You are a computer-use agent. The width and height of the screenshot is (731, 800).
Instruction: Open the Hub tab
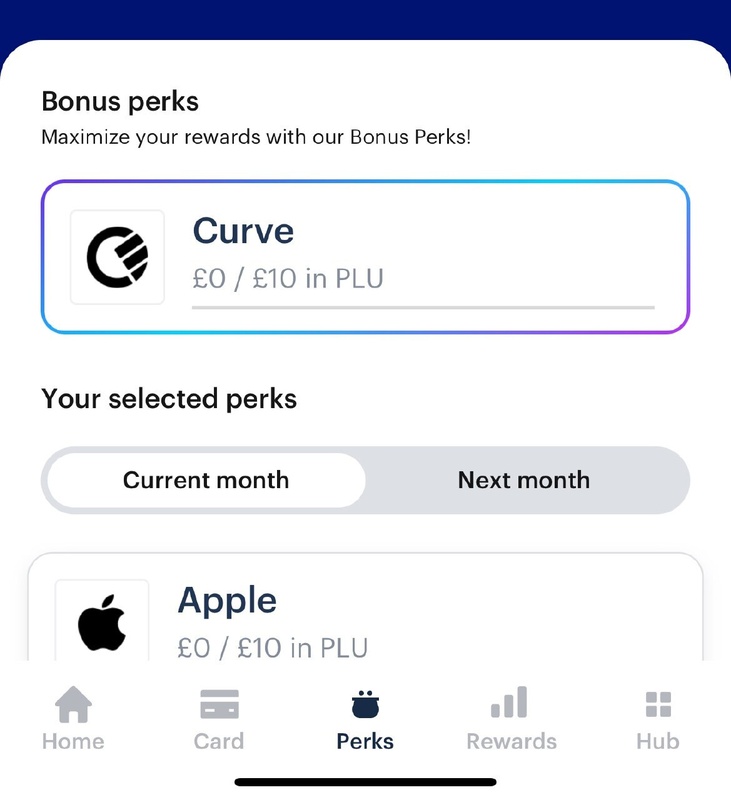pos(657,719)
